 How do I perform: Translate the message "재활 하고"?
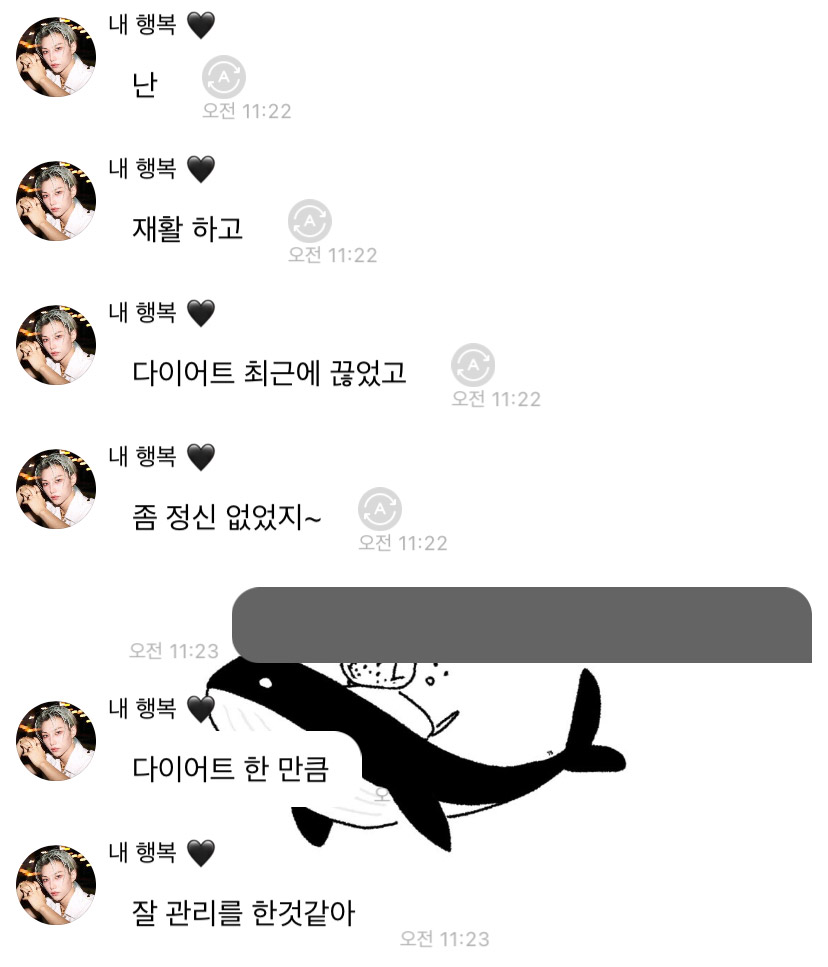(x=309, y=221)
